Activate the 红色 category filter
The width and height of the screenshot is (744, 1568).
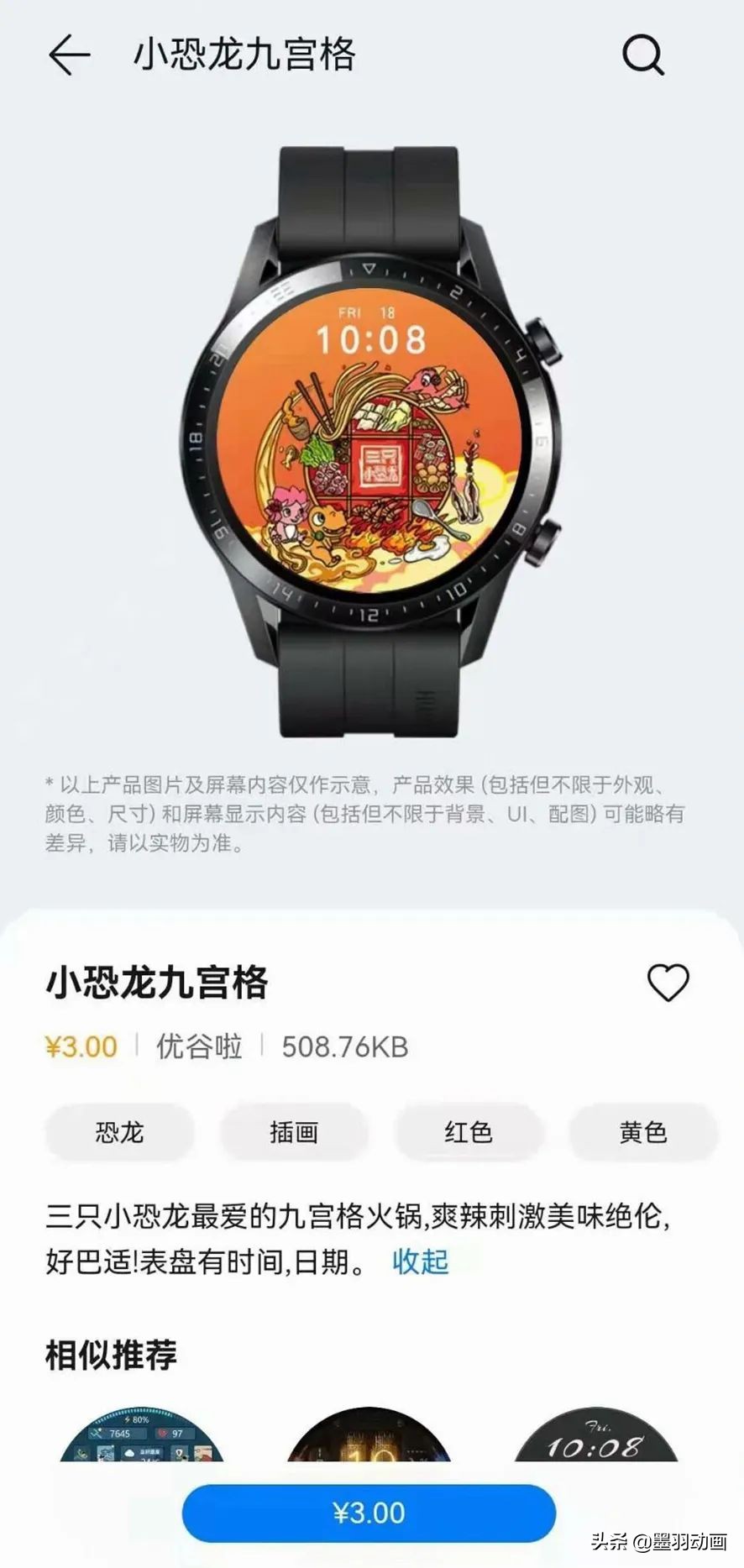click(x=468, y=1132)
